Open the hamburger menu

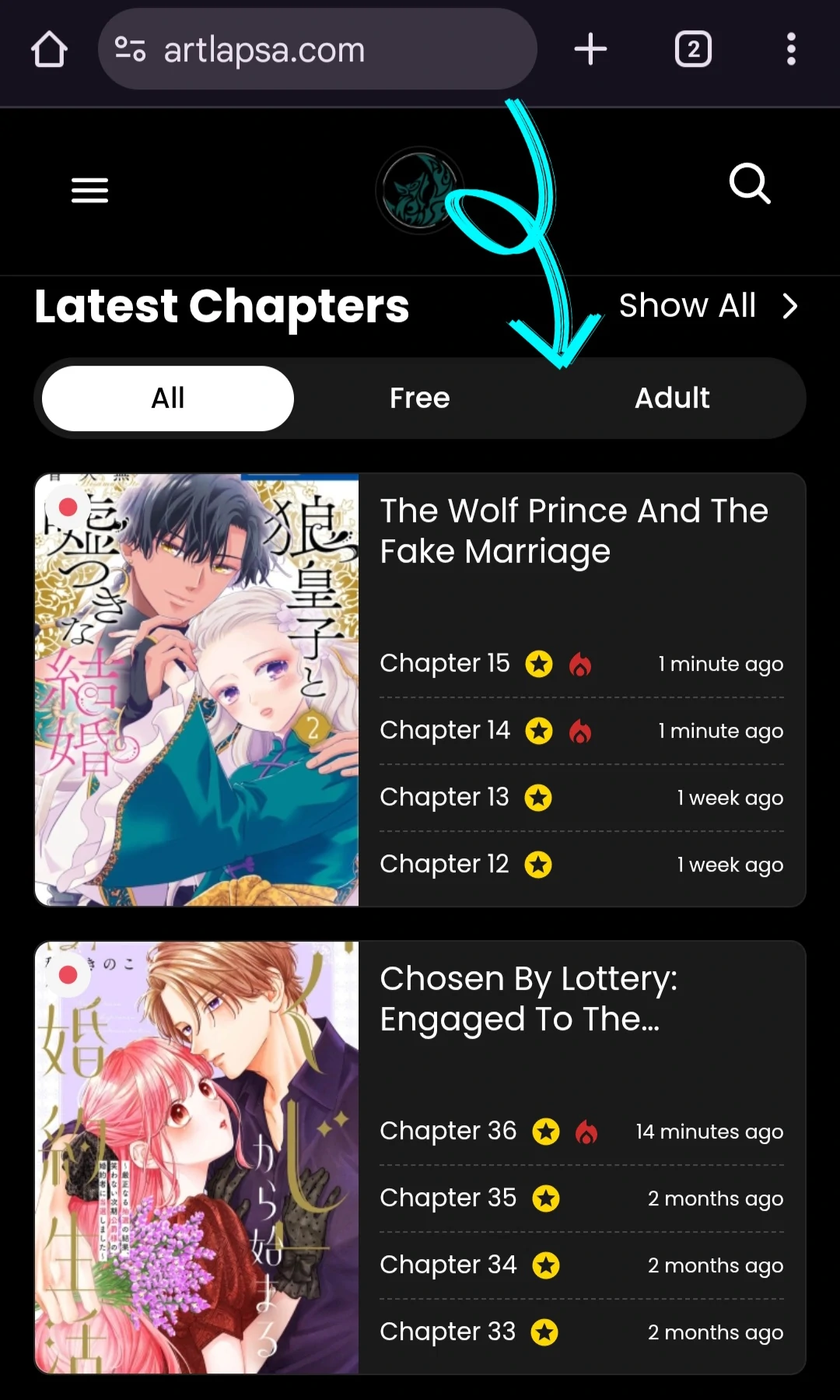[x=89, y=190]
